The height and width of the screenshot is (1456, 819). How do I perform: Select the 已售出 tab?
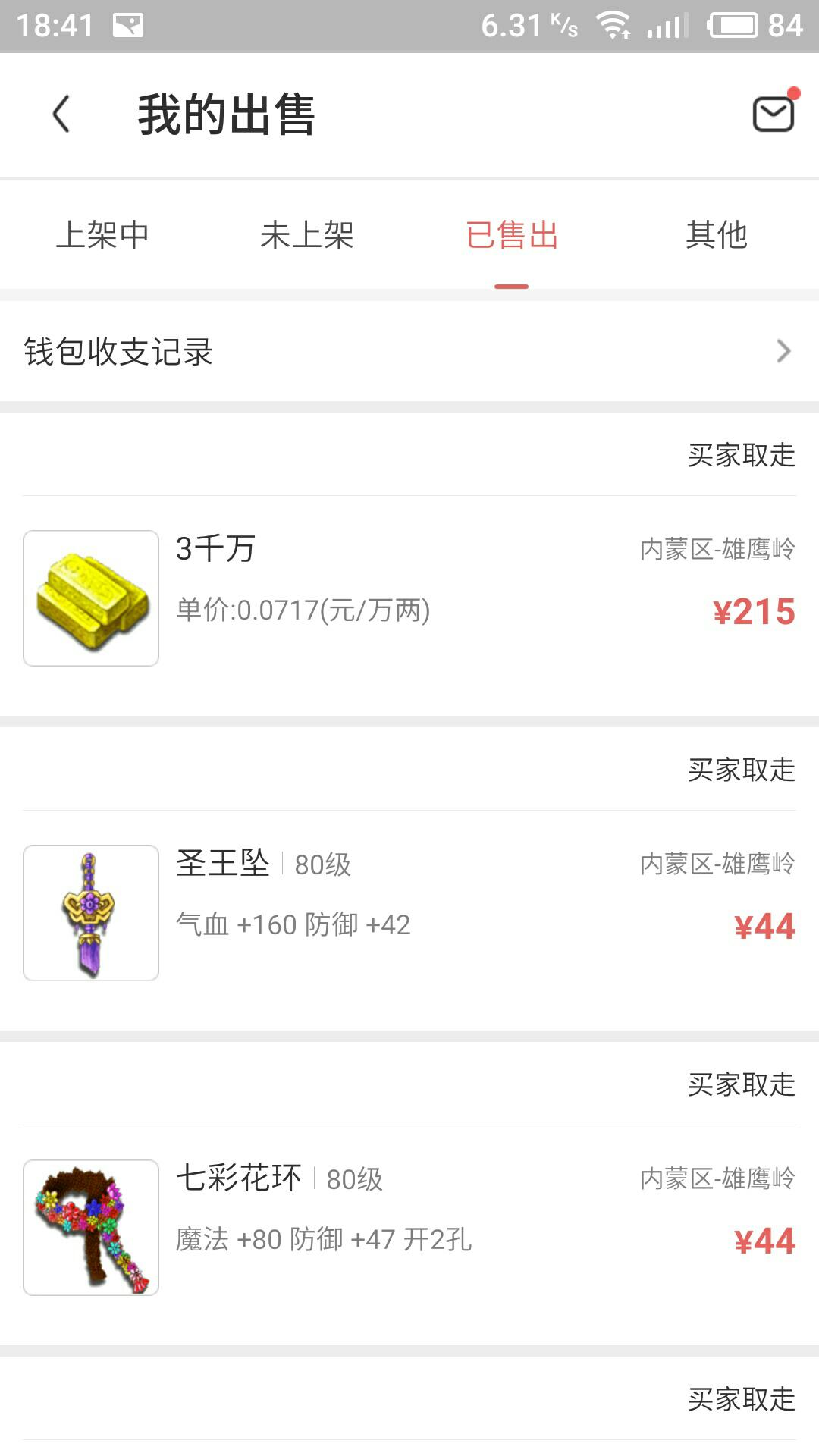point(512,235)
